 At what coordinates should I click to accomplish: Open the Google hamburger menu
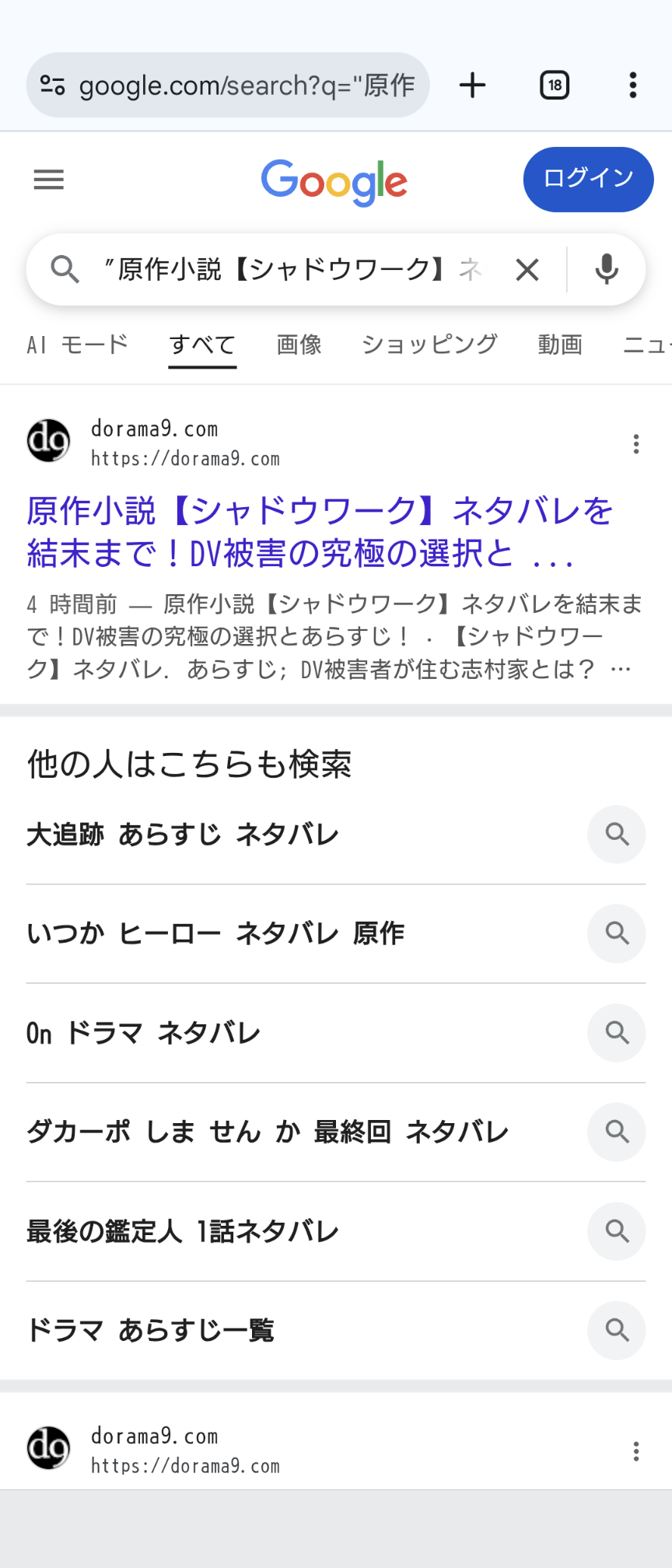[x=48, y=180]
